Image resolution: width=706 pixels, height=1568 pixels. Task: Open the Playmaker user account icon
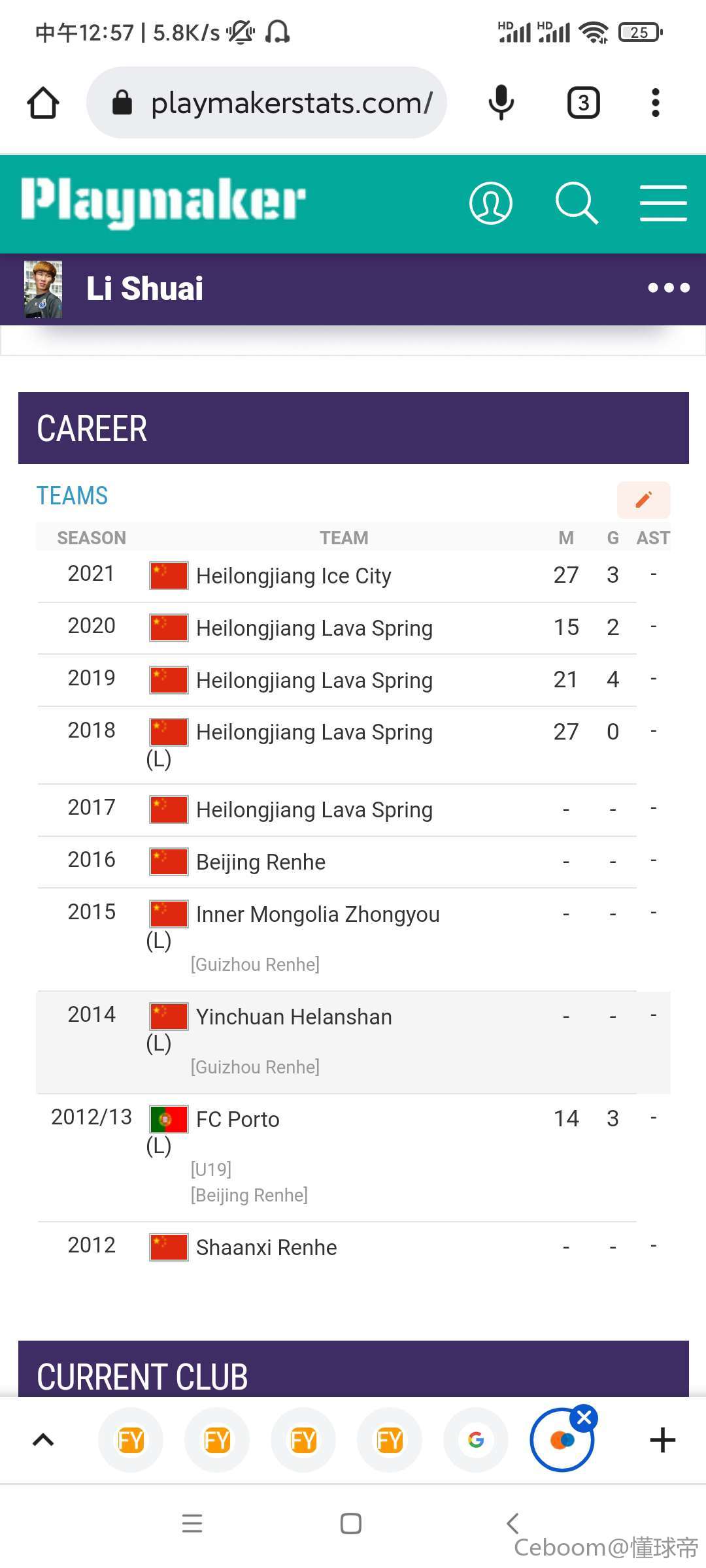[x=491, y=203]
